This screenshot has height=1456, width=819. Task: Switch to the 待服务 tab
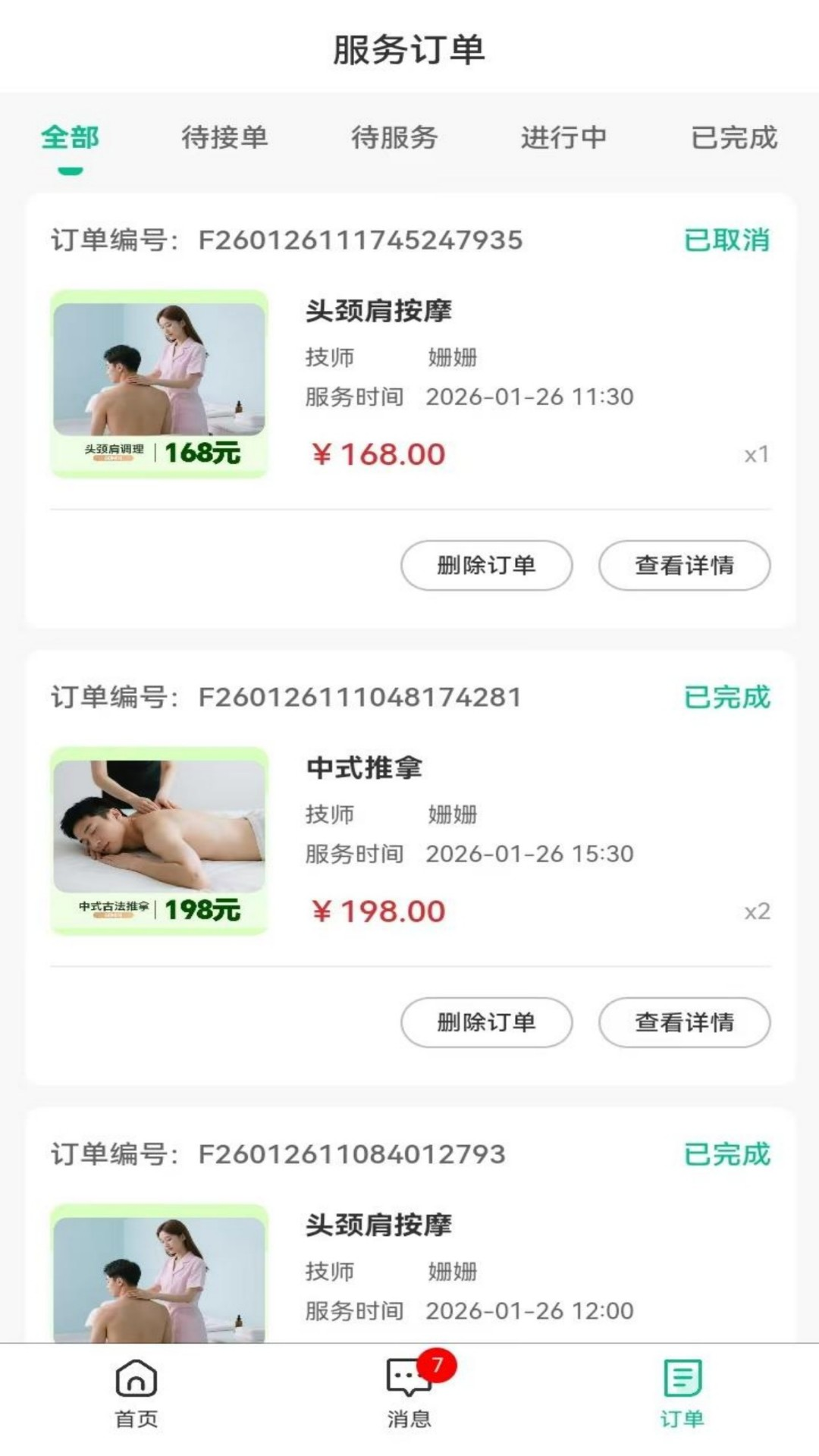pyautogui.click(x=395, y=138)
